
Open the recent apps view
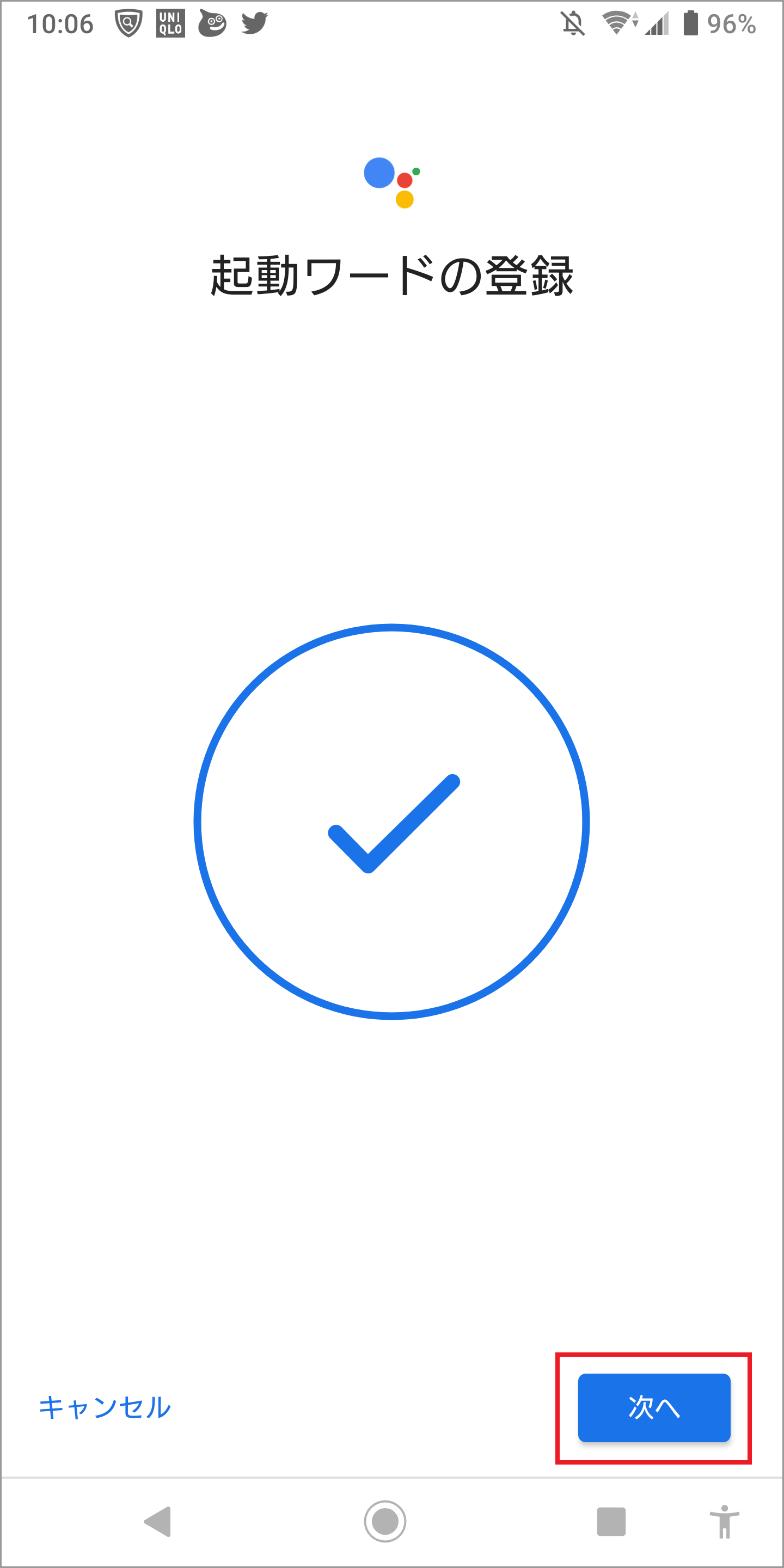pos(611,1522)
